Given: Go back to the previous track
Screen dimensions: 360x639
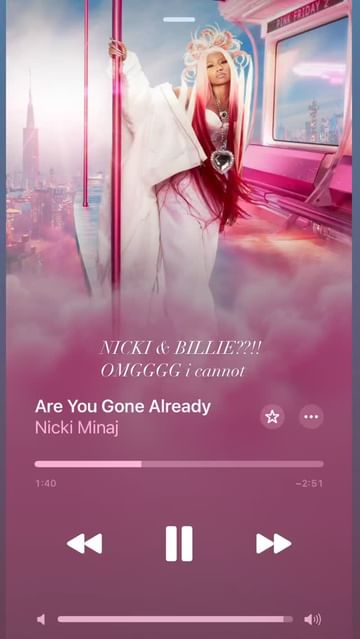Looking at the screenshot, I should [x=84, y=544].
